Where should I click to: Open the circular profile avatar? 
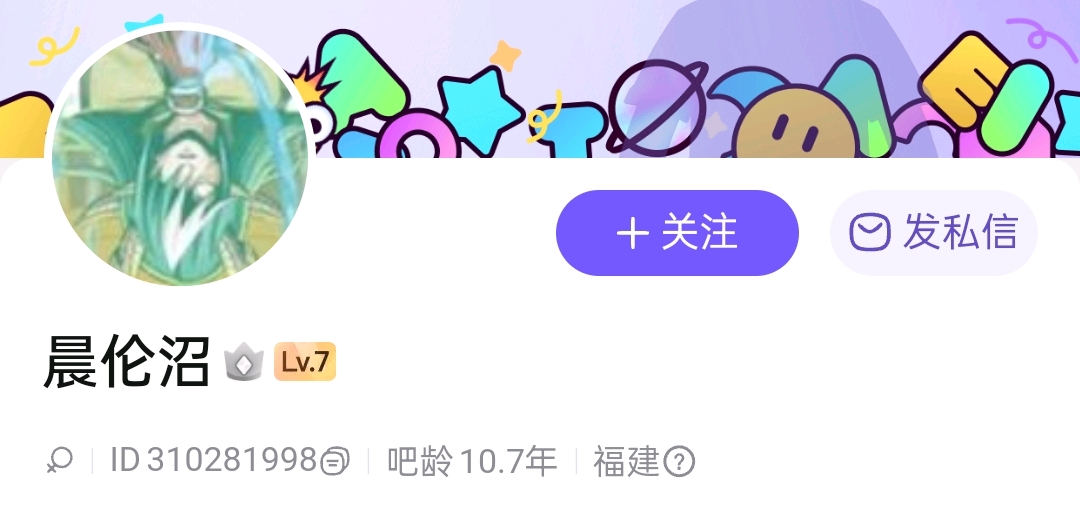[x=180, y=158]
